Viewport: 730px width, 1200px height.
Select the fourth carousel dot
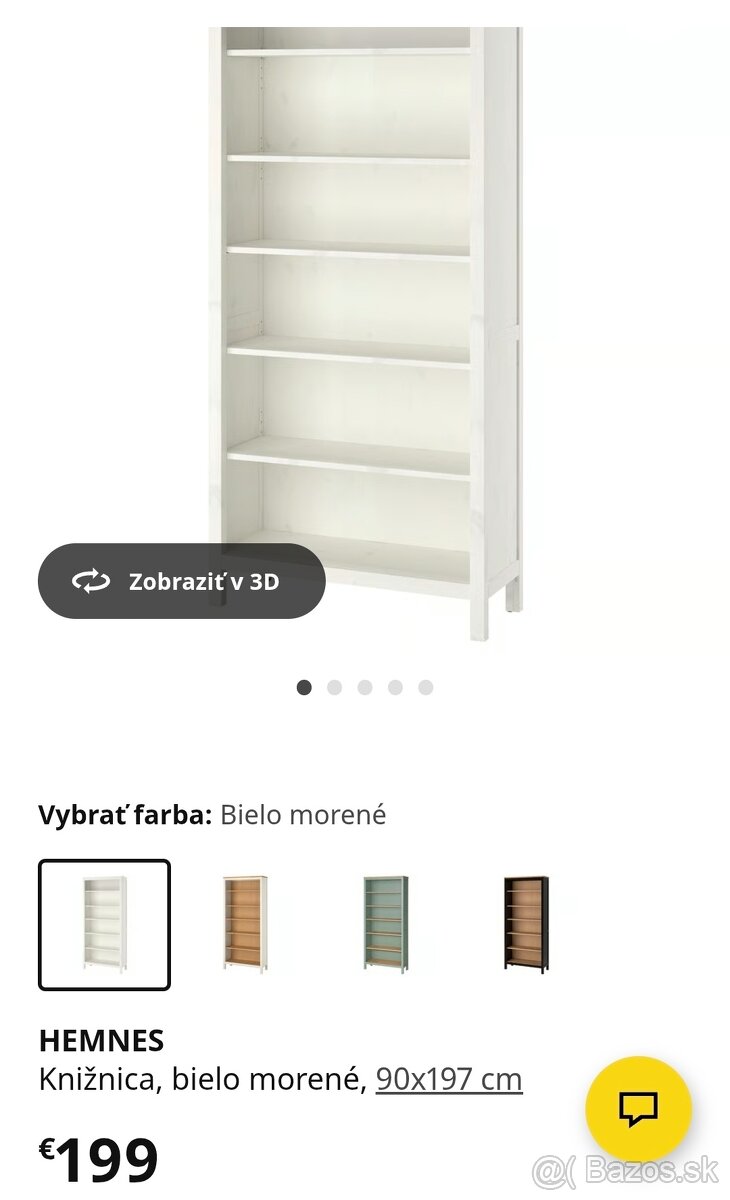tap(395, 687)
